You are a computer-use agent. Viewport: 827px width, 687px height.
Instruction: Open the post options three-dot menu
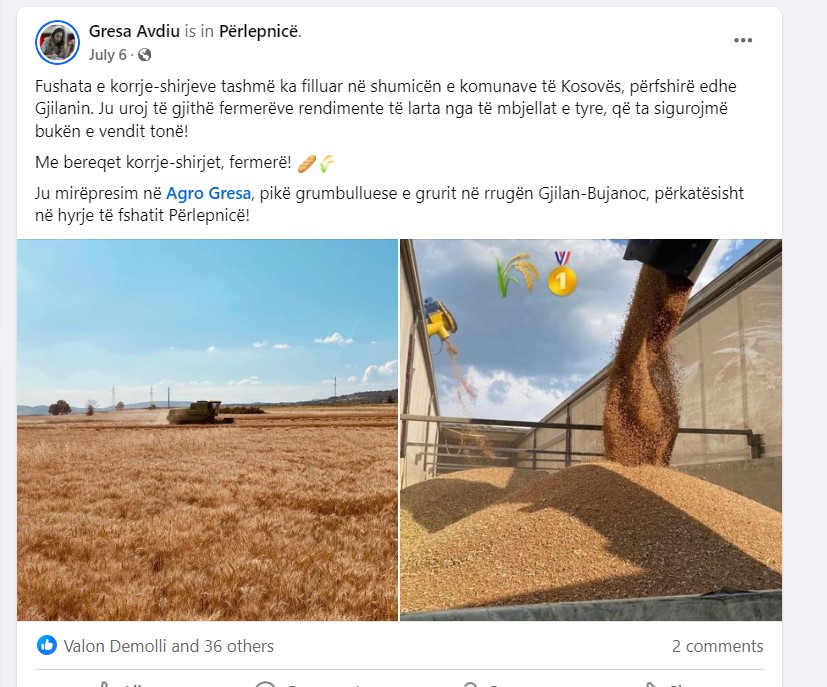(x=742, y=41)
